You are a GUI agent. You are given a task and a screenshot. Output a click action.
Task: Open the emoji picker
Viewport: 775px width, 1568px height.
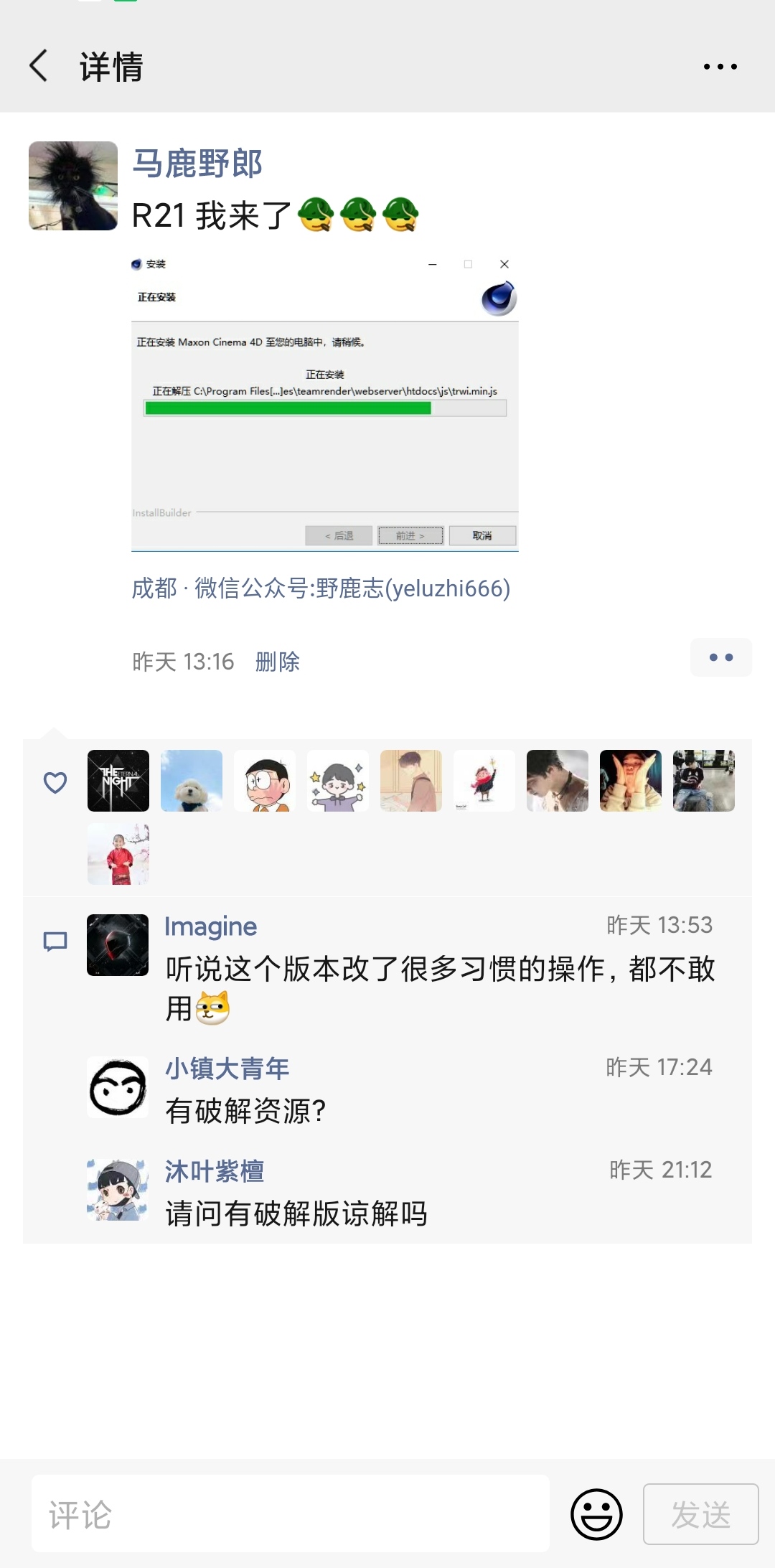[x=596, y=1514]
